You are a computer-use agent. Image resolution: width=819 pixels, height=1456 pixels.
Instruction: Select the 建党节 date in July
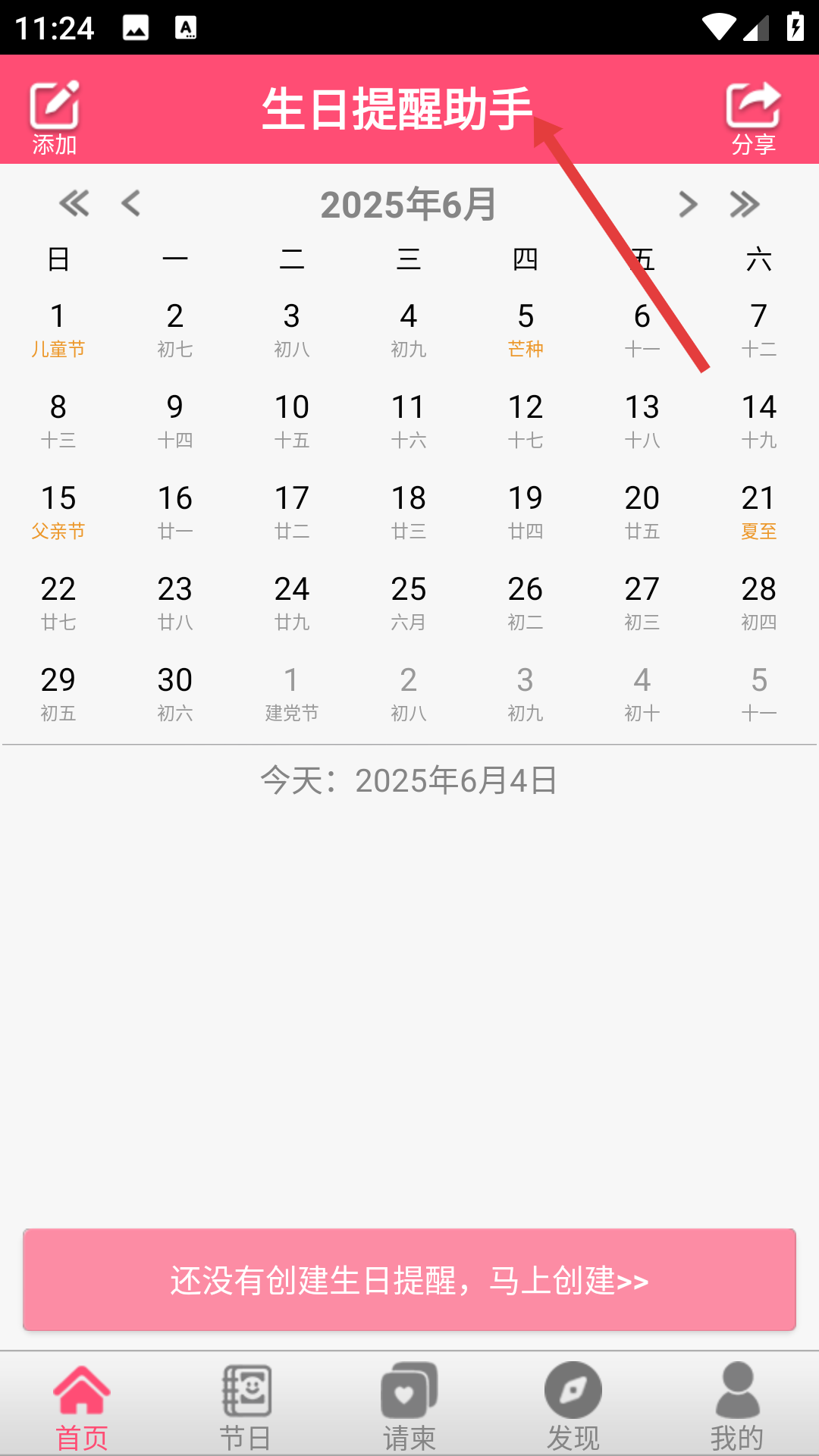tap(292, 694)
